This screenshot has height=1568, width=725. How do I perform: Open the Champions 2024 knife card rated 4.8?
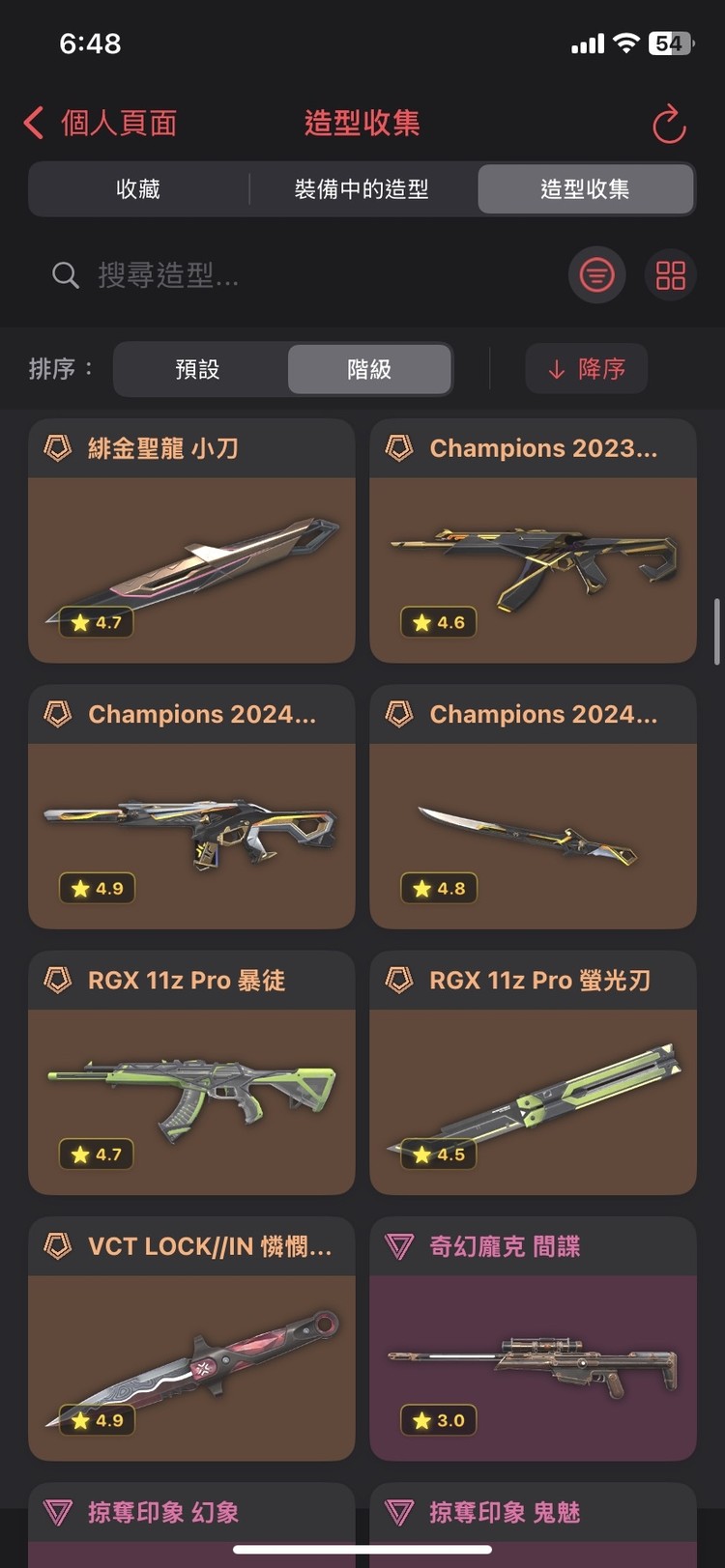(x=533, y=807)
